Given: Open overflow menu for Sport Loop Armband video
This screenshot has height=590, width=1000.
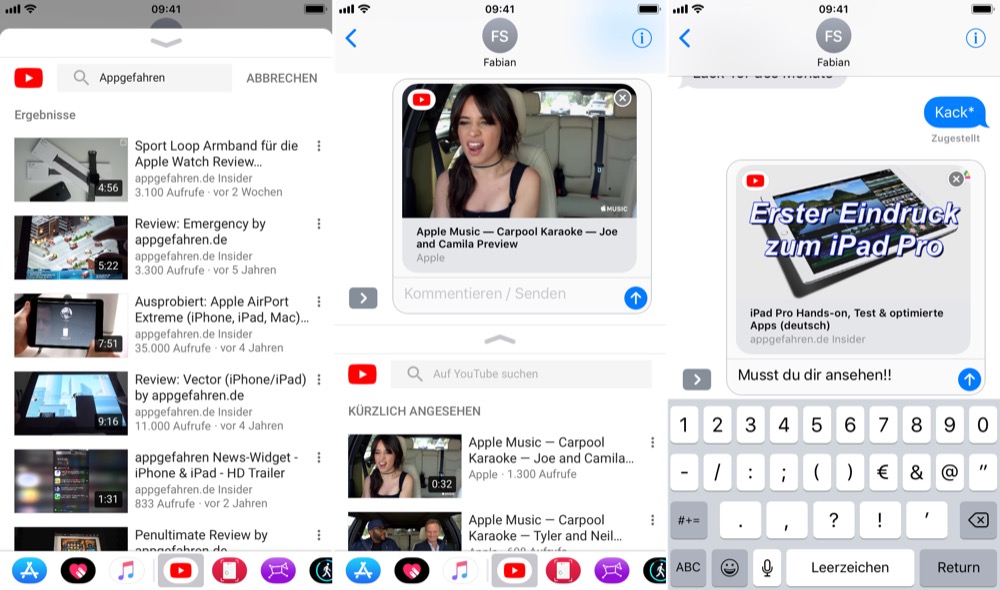Looking at the screenshot, I should pyautogui.click(x=319, y=146).
